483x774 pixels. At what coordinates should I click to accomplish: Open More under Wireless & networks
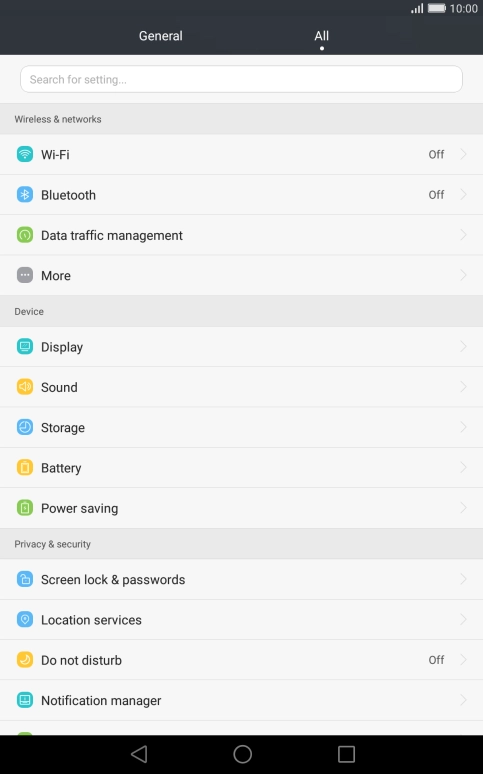[x=242, y=275]
